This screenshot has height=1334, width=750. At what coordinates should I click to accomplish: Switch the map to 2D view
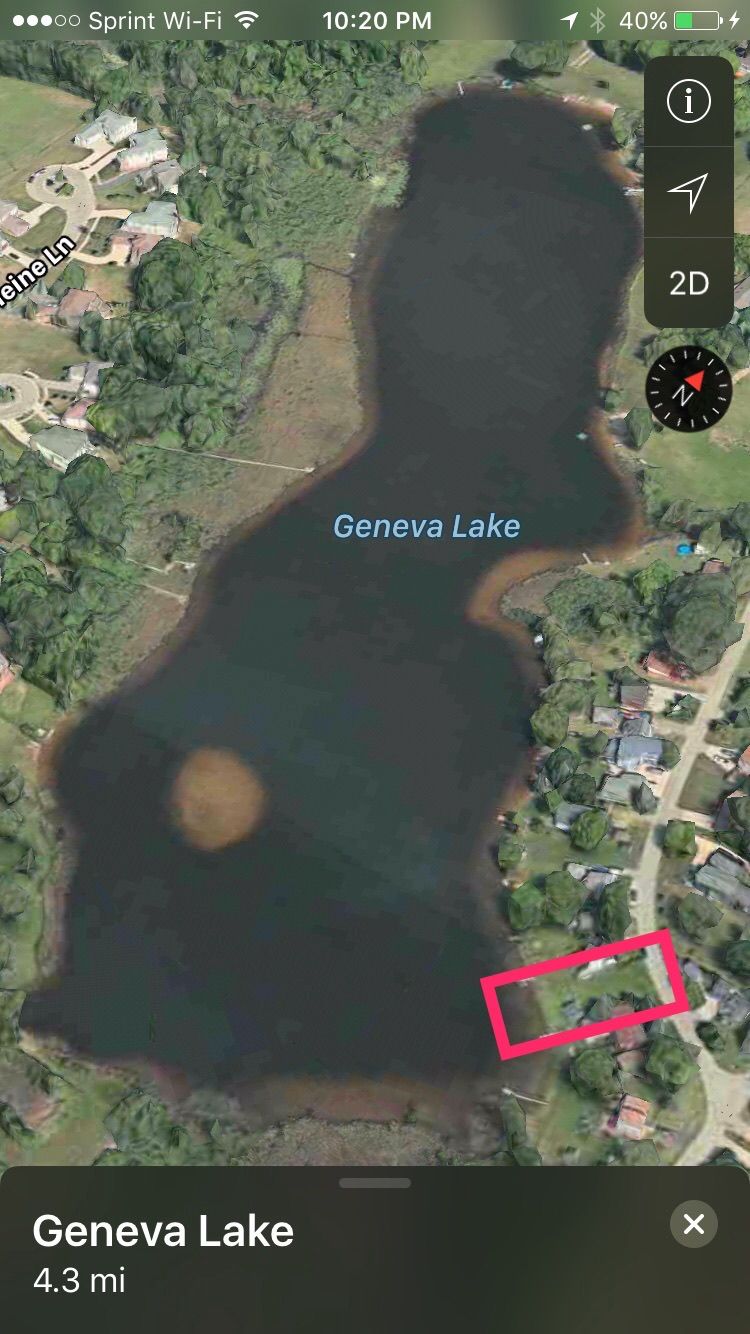coord(688,283)
